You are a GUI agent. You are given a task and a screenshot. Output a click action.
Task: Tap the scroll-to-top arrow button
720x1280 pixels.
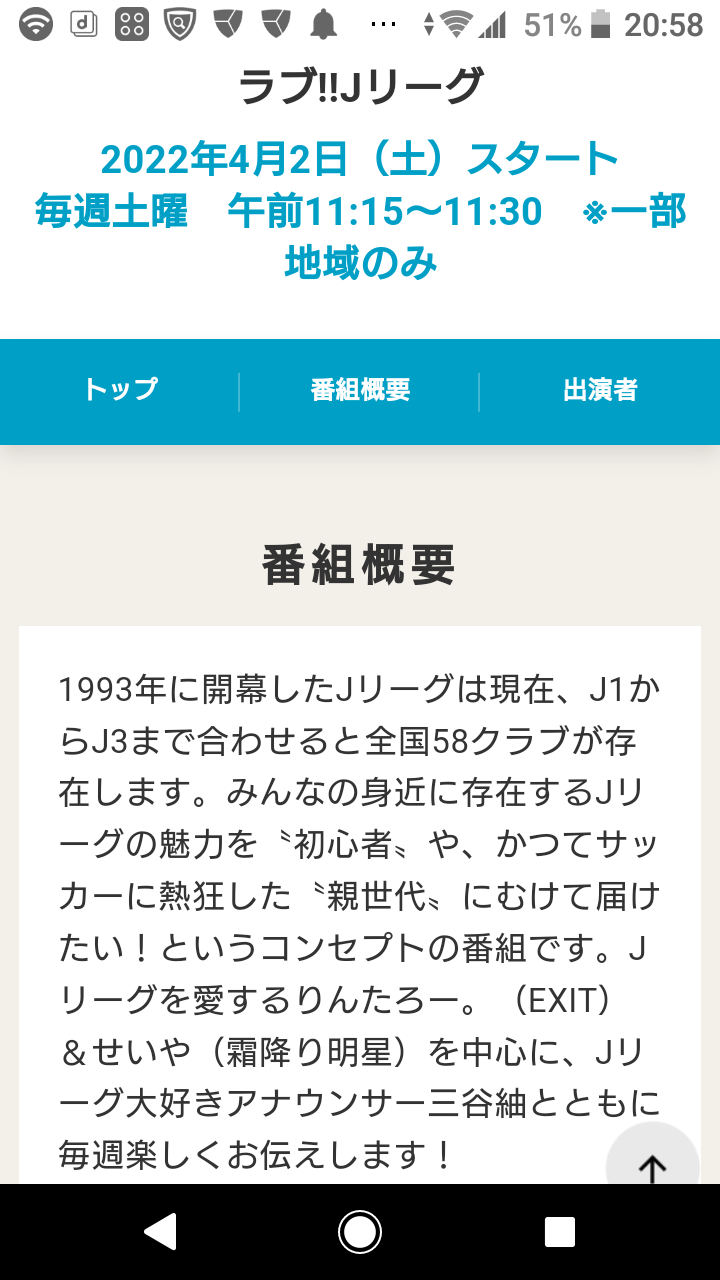point(652,1160)
